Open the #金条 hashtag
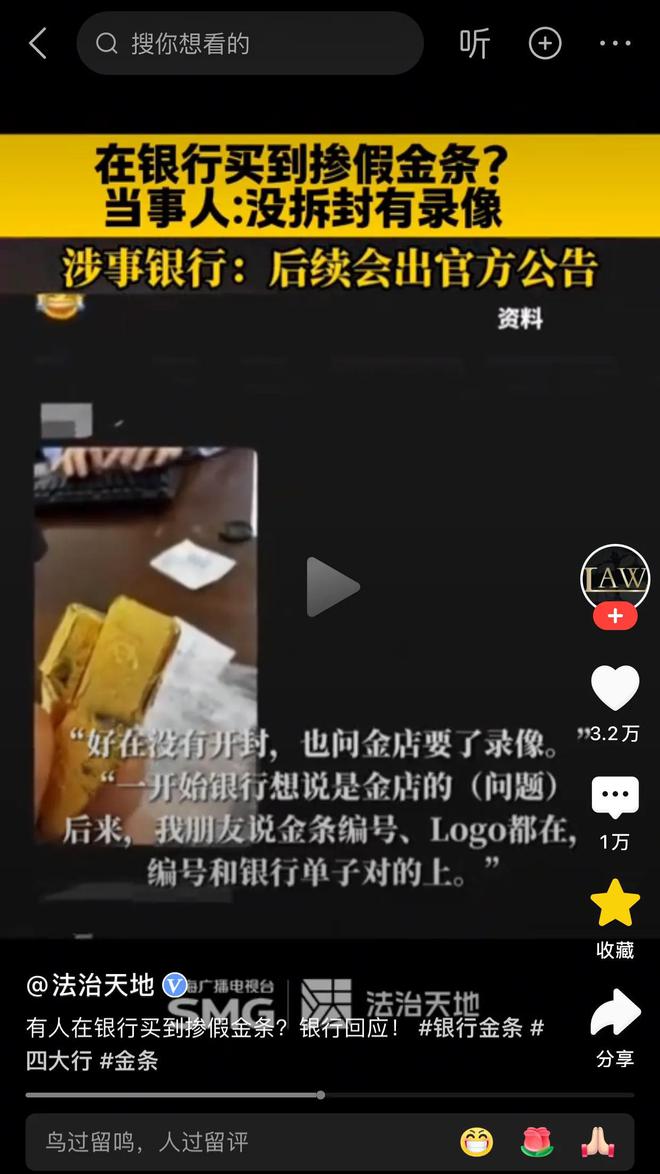Viewport: 660px width, 1174px height. [129, 1060]
